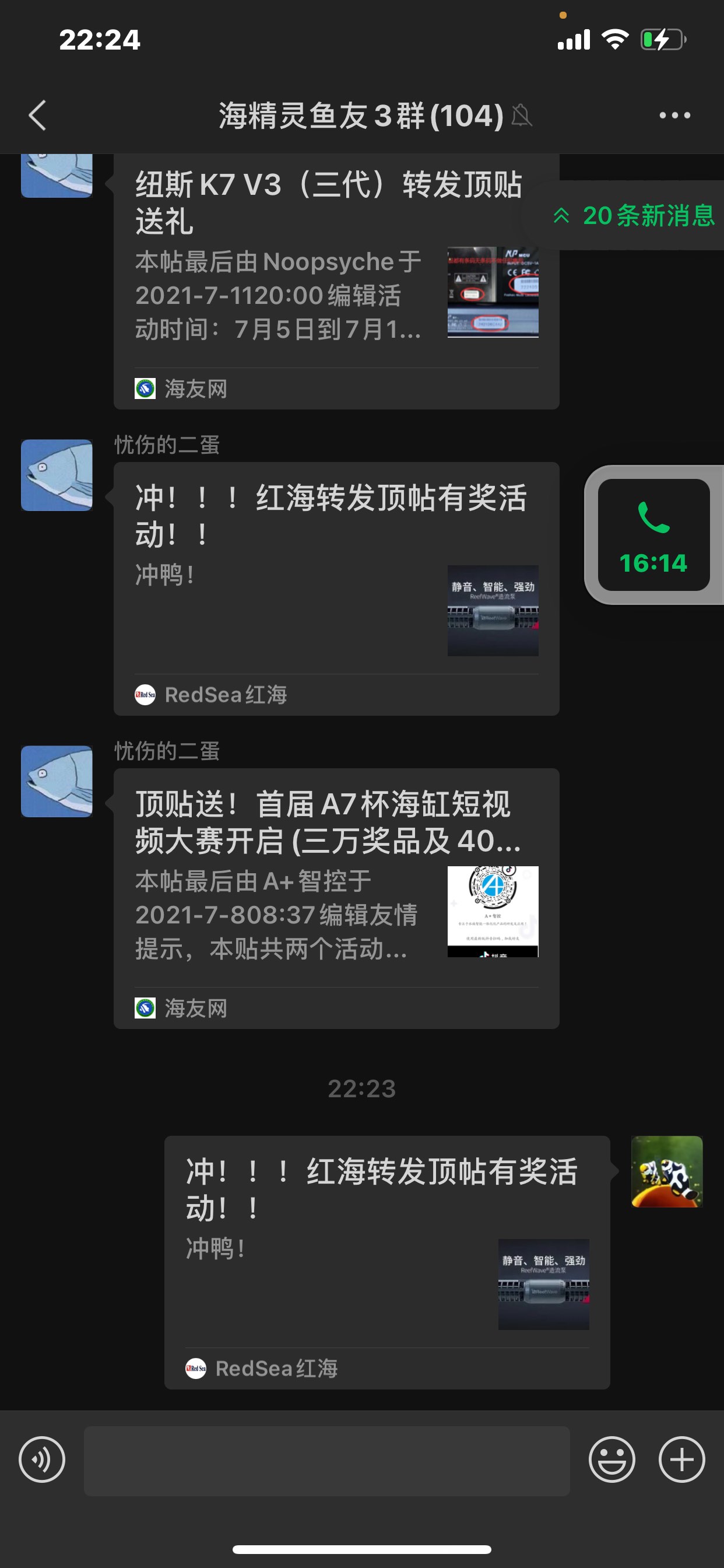Open the emoji sticker panel
This screenshot has width=724, height=1568.
[611, 1459]
